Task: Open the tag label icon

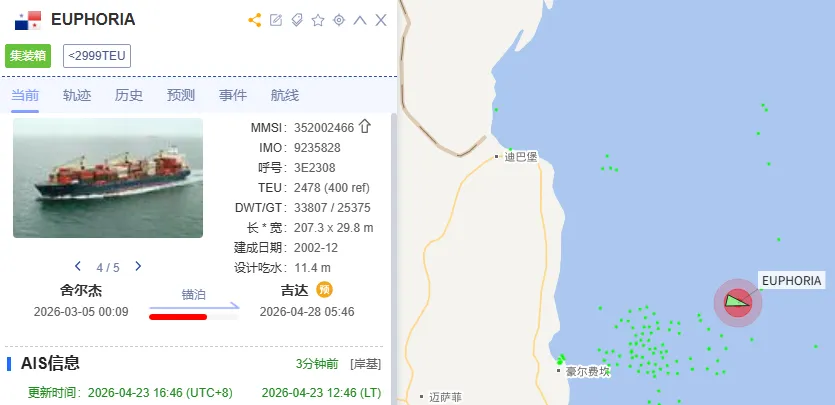Action: pyautogui.click(x=297, y=20)
